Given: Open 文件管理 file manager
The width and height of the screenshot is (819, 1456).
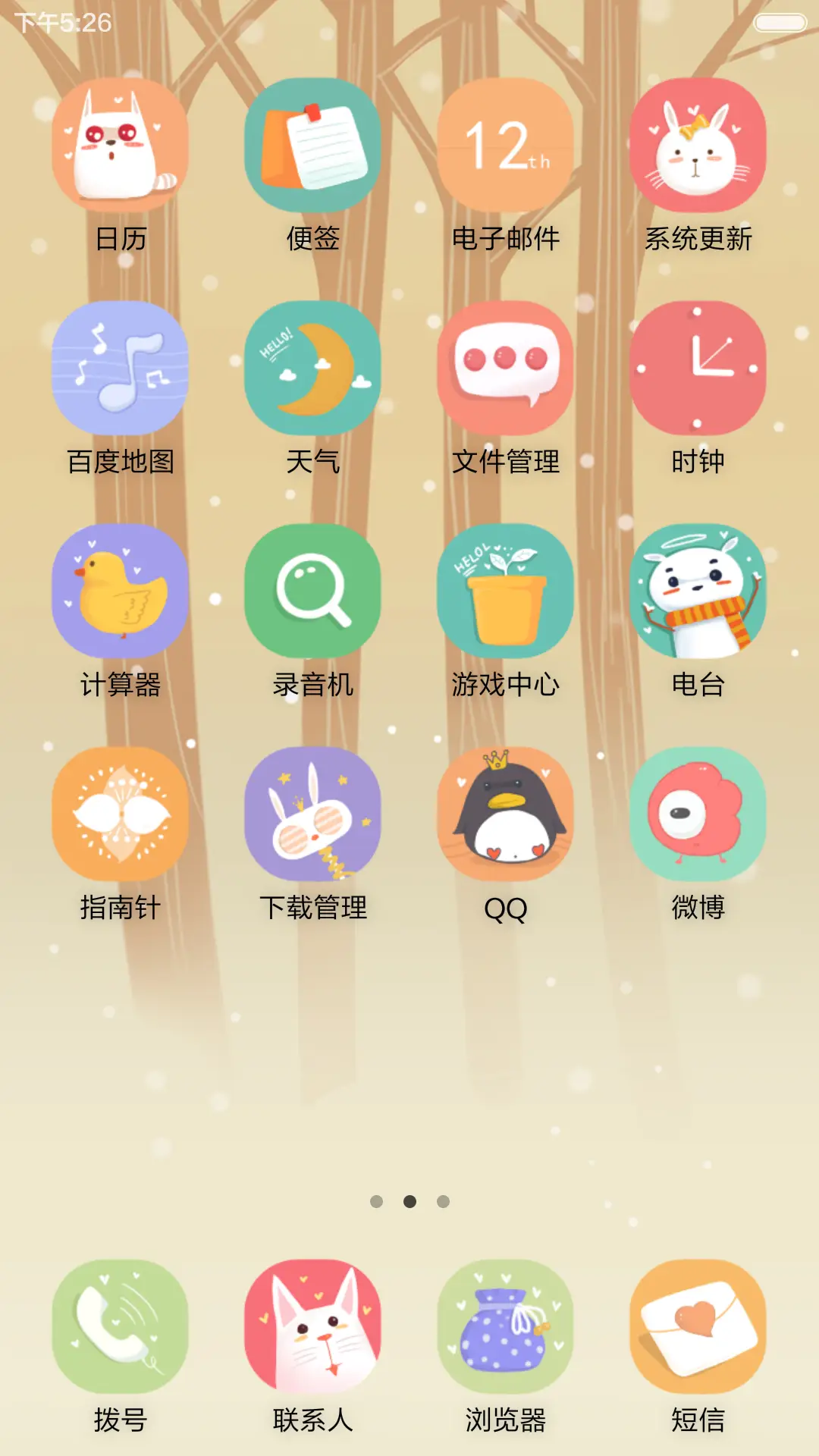Looking at the screenshot, I should [507, 369].
